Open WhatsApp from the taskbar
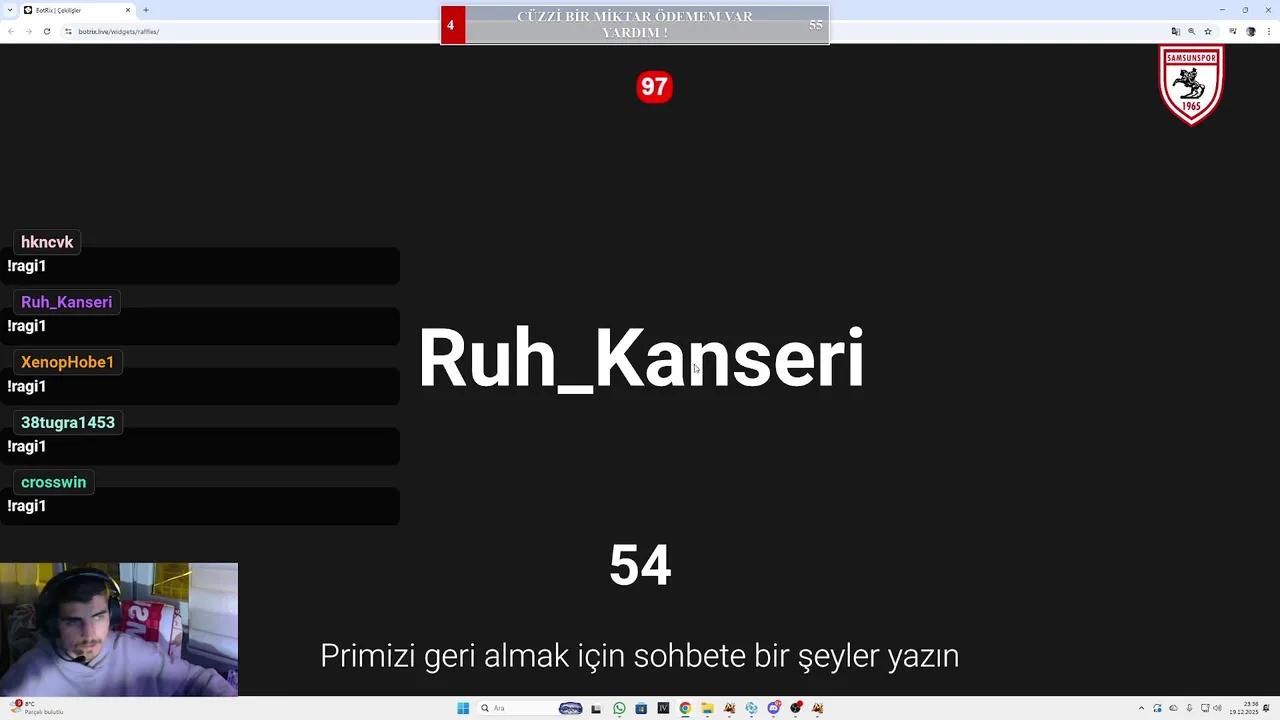1280x720 pixels. point(619,708)
